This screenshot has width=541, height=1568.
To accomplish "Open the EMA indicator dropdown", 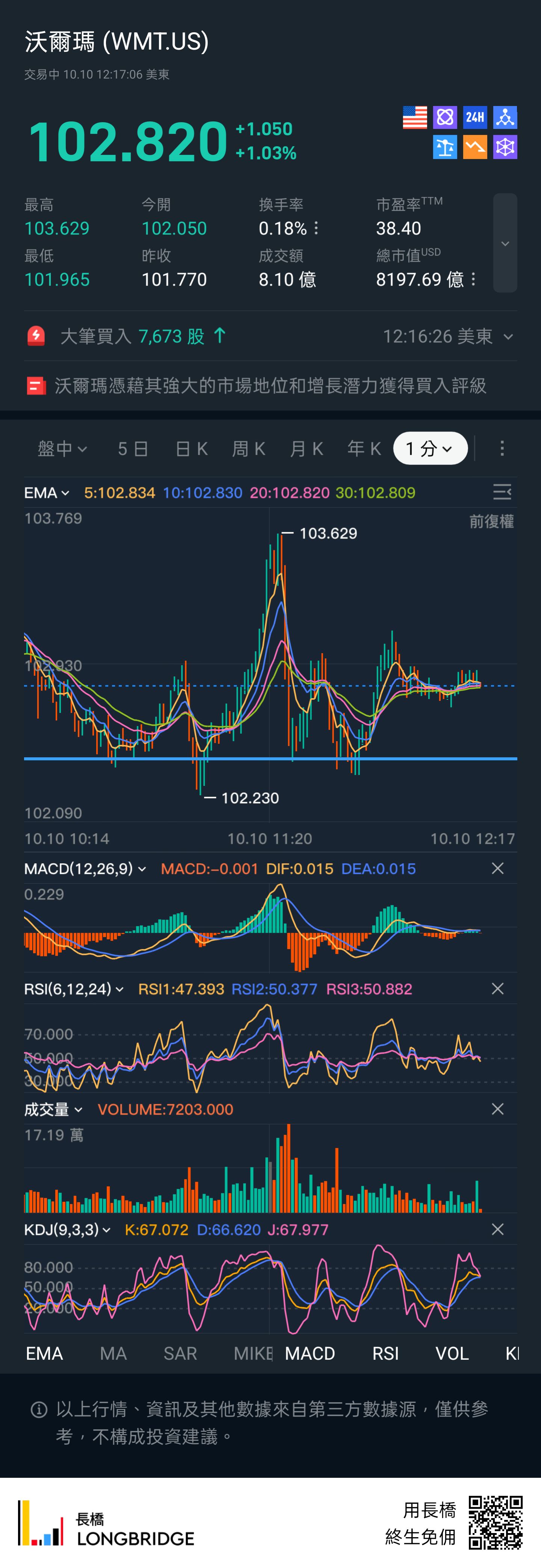I will (47, 492).
